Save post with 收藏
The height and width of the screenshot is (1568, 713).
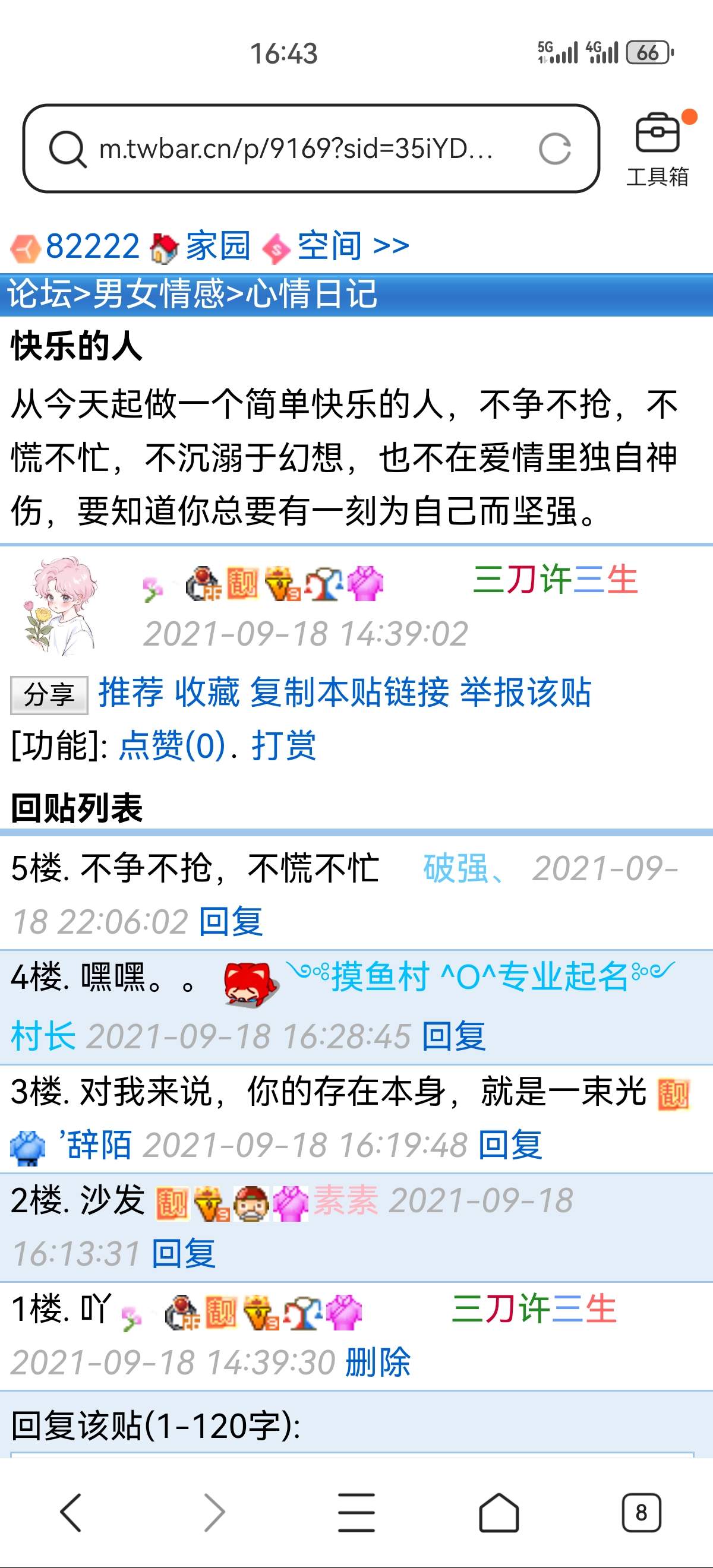(207, 692)
